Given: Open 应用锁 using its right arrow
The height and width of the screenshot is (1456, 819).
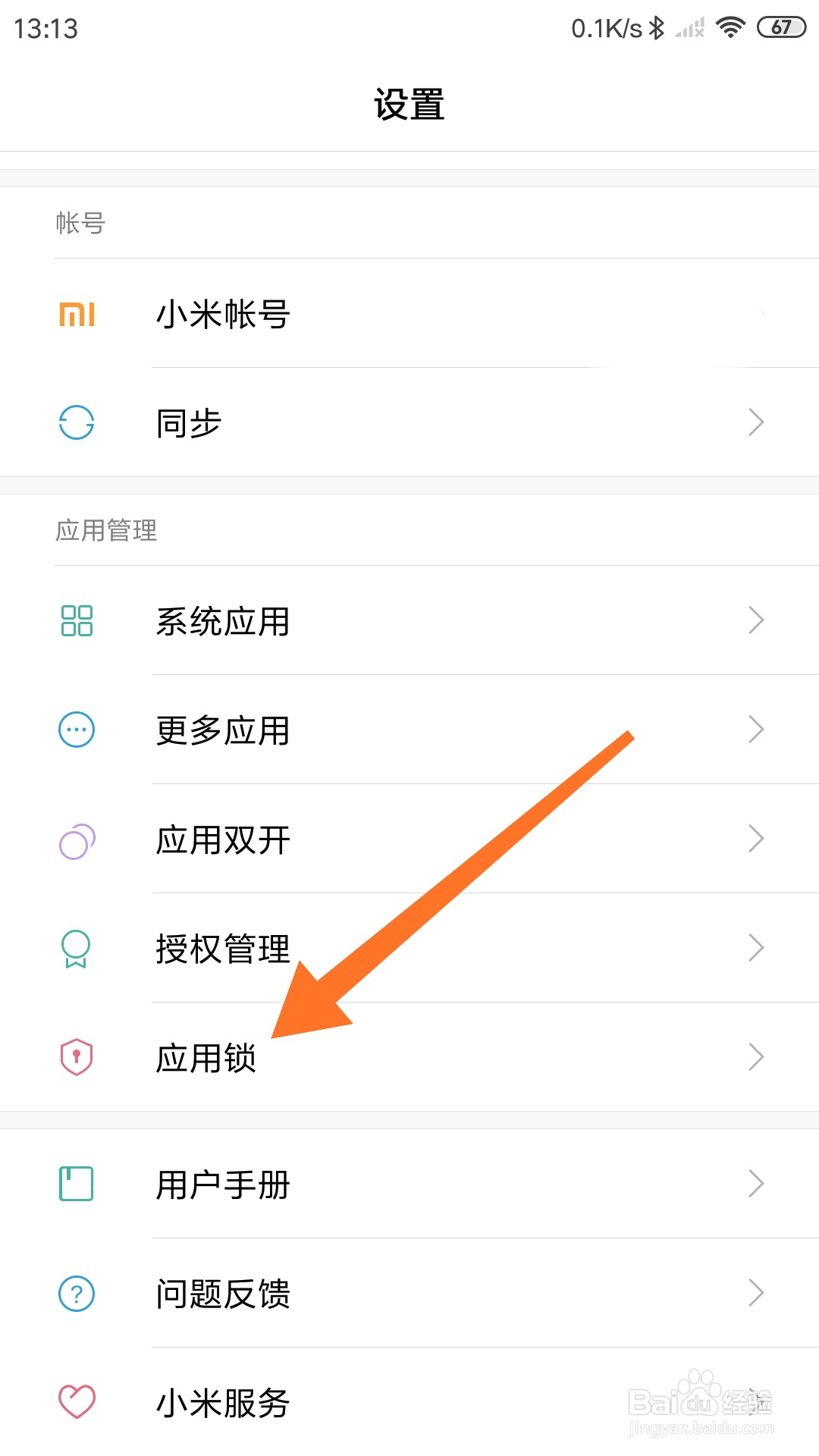Looking at the screenshot, I should (755, 1056).
